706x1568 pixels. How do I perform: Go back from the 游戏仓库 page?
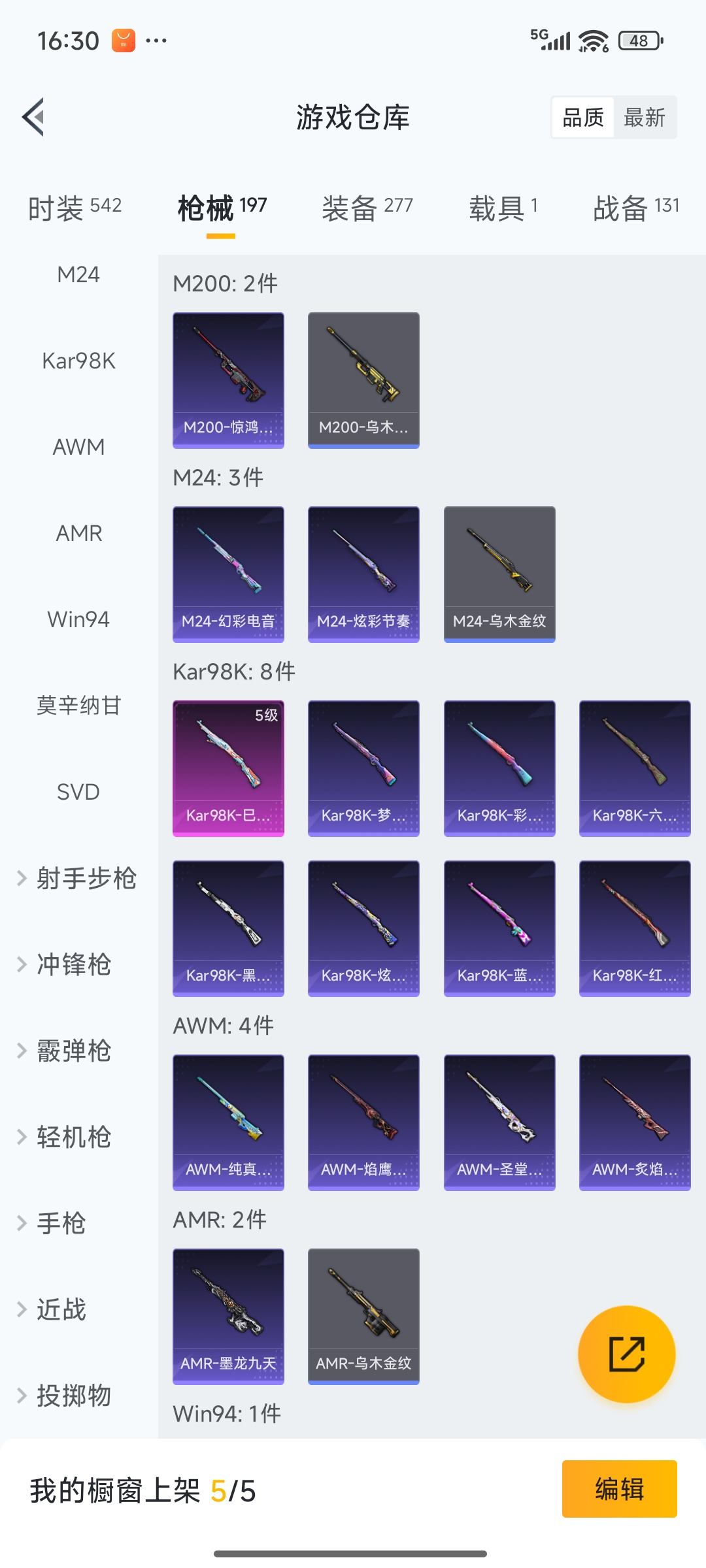coord(34,118)
